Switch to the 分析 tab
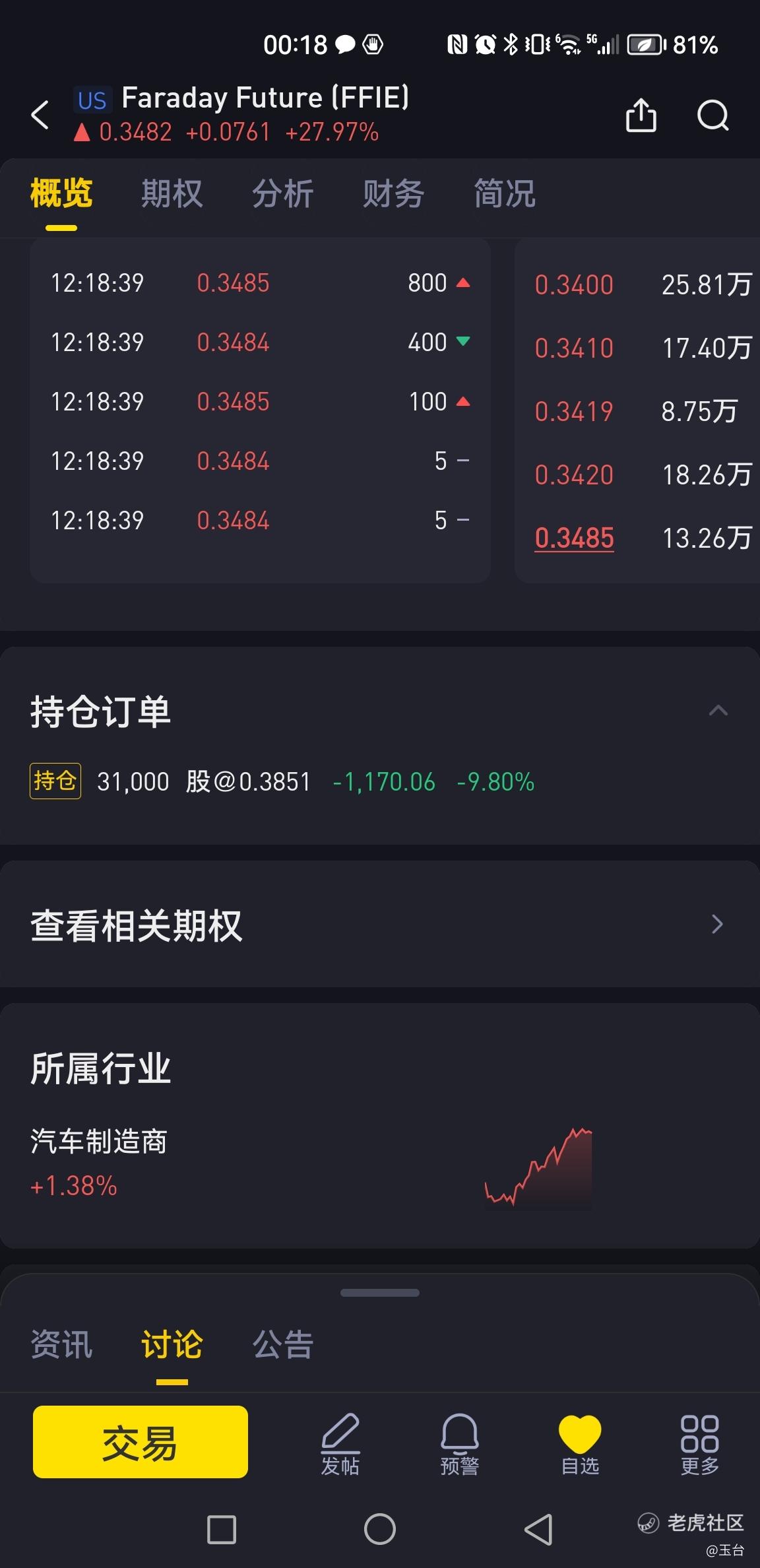Viewport: 760px width, 1568px height. [x=282, y=193]
